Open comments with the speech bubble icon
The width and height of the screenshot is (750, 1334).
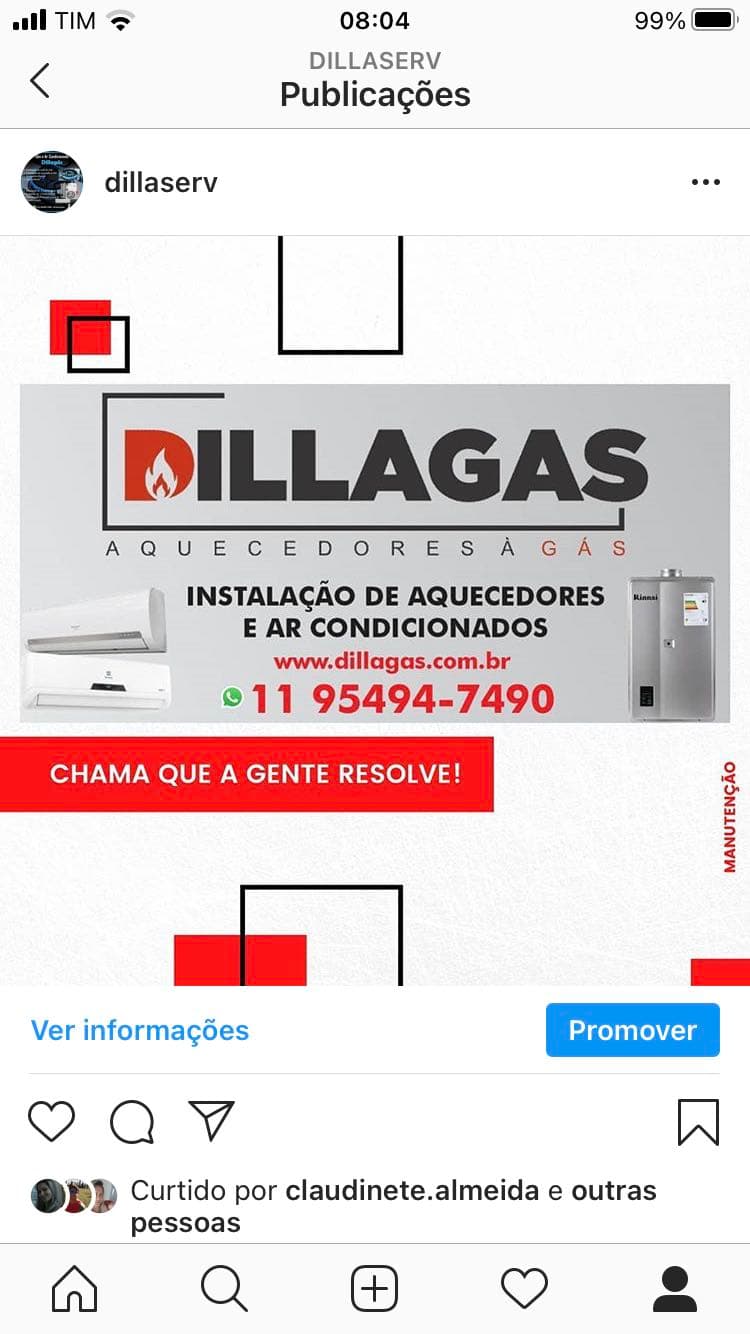point(131,1121)
